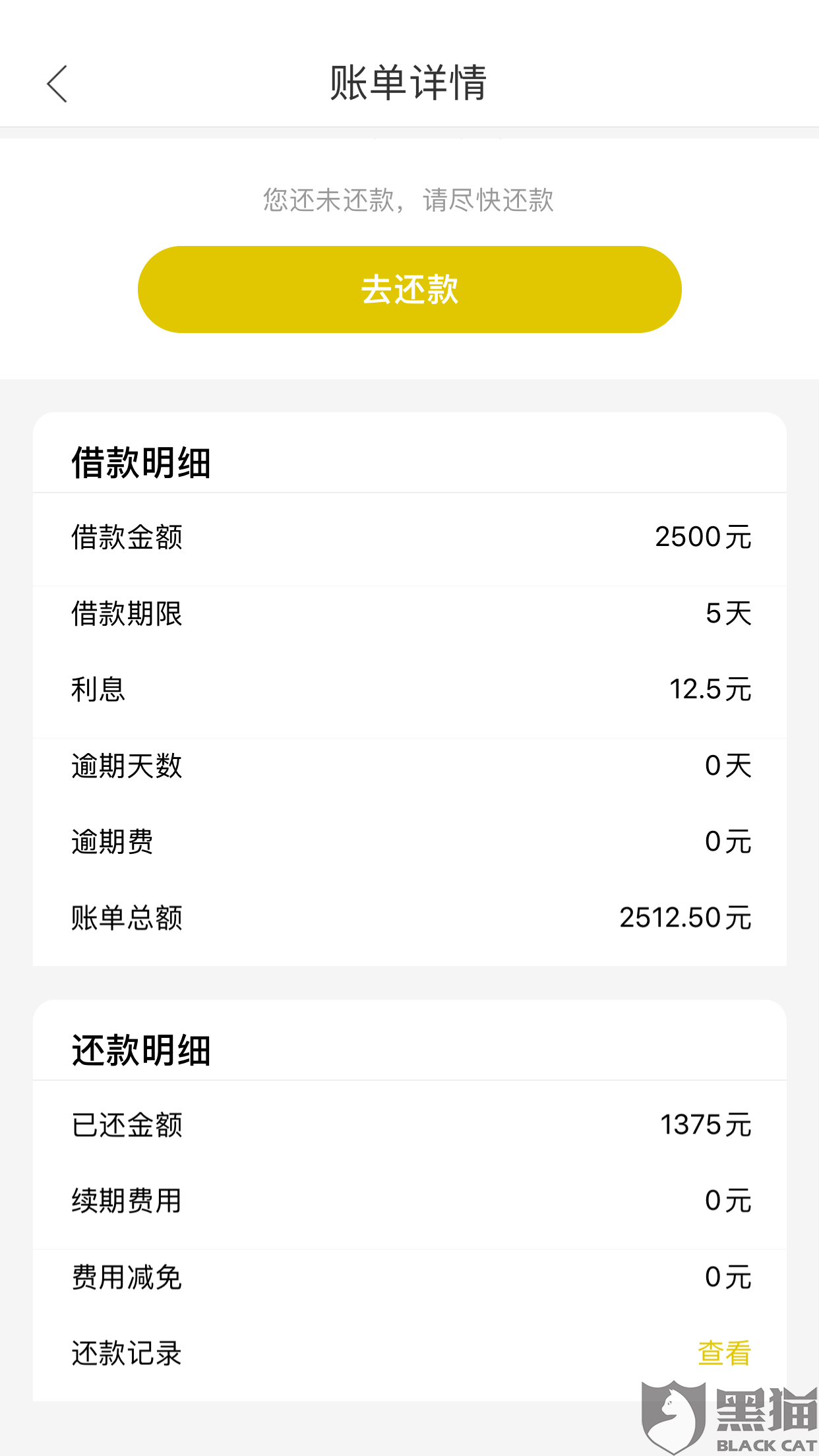
Task: Open 查看 for 还款记录
Action: pyautogui.click(x=724, y=1353)
